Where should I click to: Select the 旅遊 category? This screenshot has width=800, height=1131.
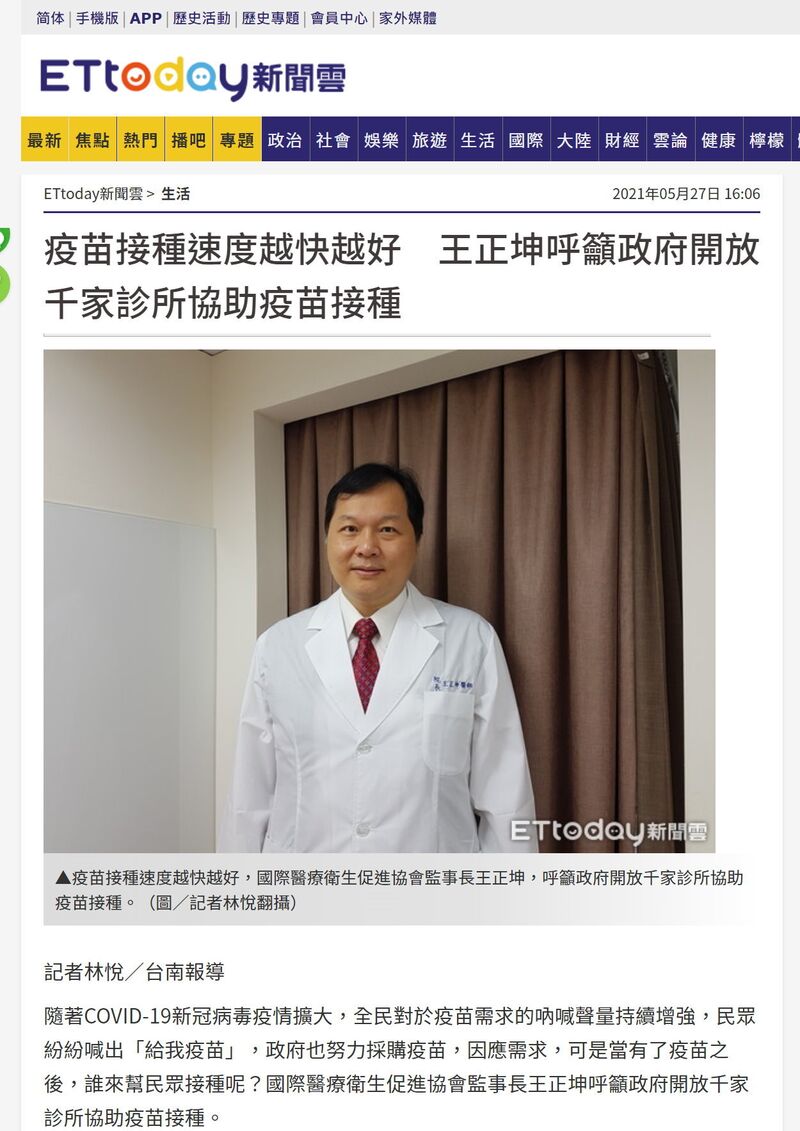coord(429,141)
